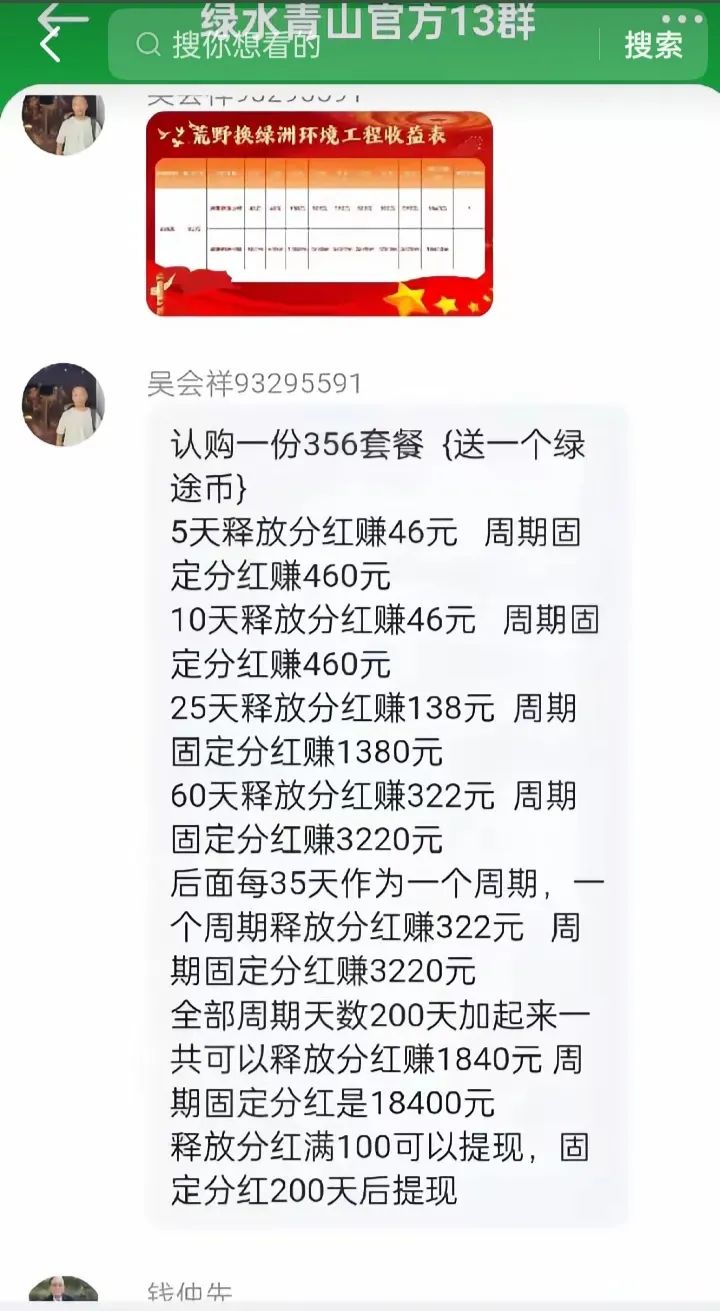Open the 荒野换绿洲 income table image
720x1311 pixels.
pyautogui.click(x=319, y=214)
